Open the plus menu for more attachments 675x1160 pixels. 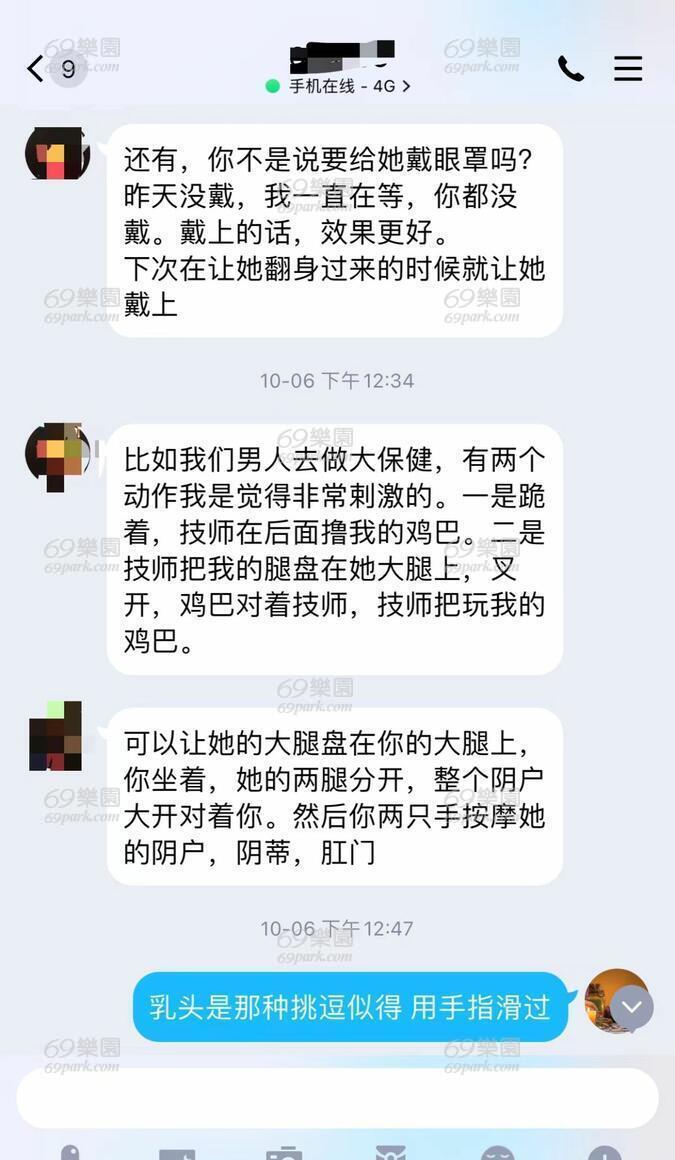tap(605, 1151)
